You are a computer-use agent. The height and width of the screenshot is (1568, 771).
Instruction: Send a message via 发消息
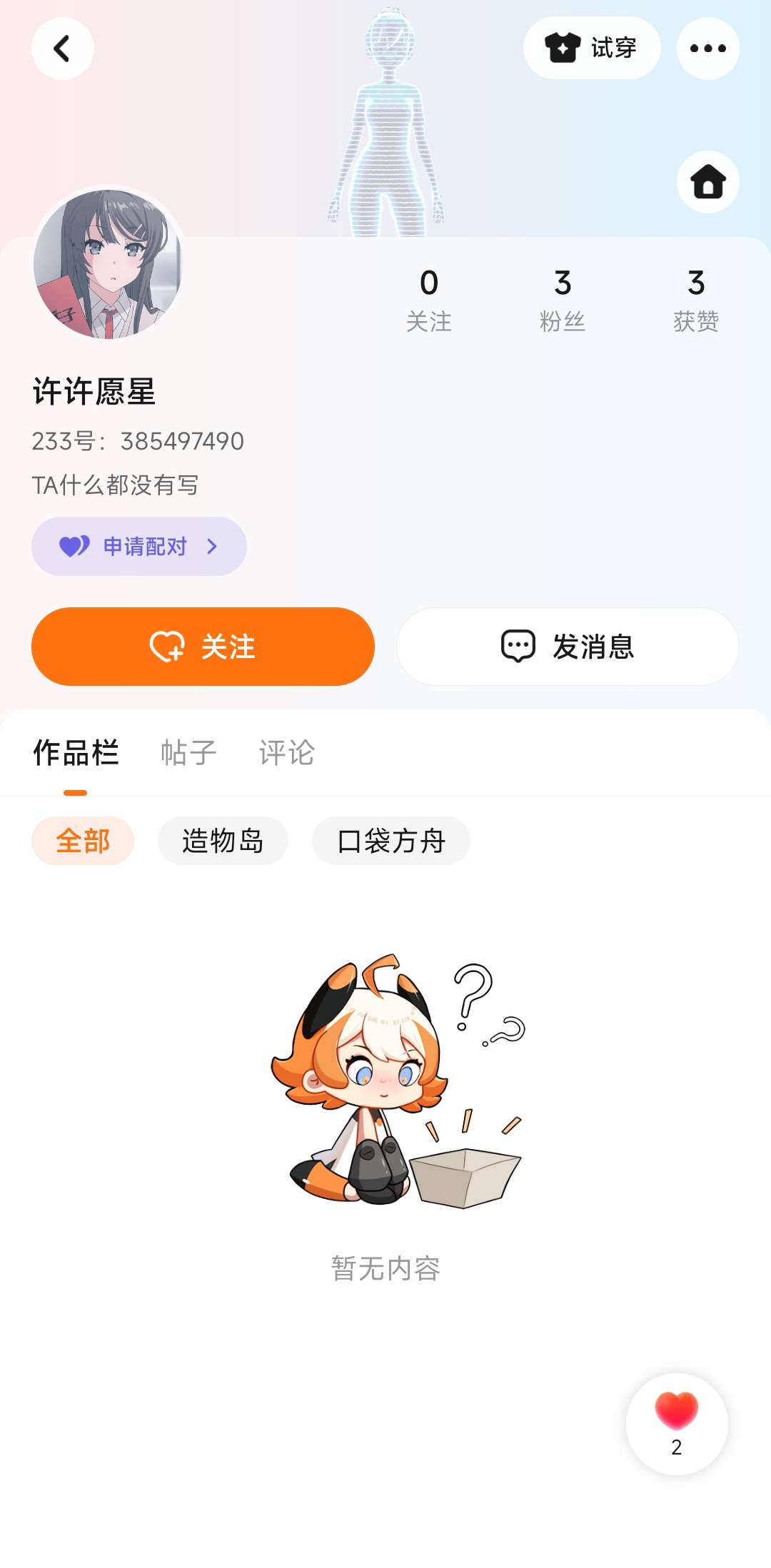568,647
